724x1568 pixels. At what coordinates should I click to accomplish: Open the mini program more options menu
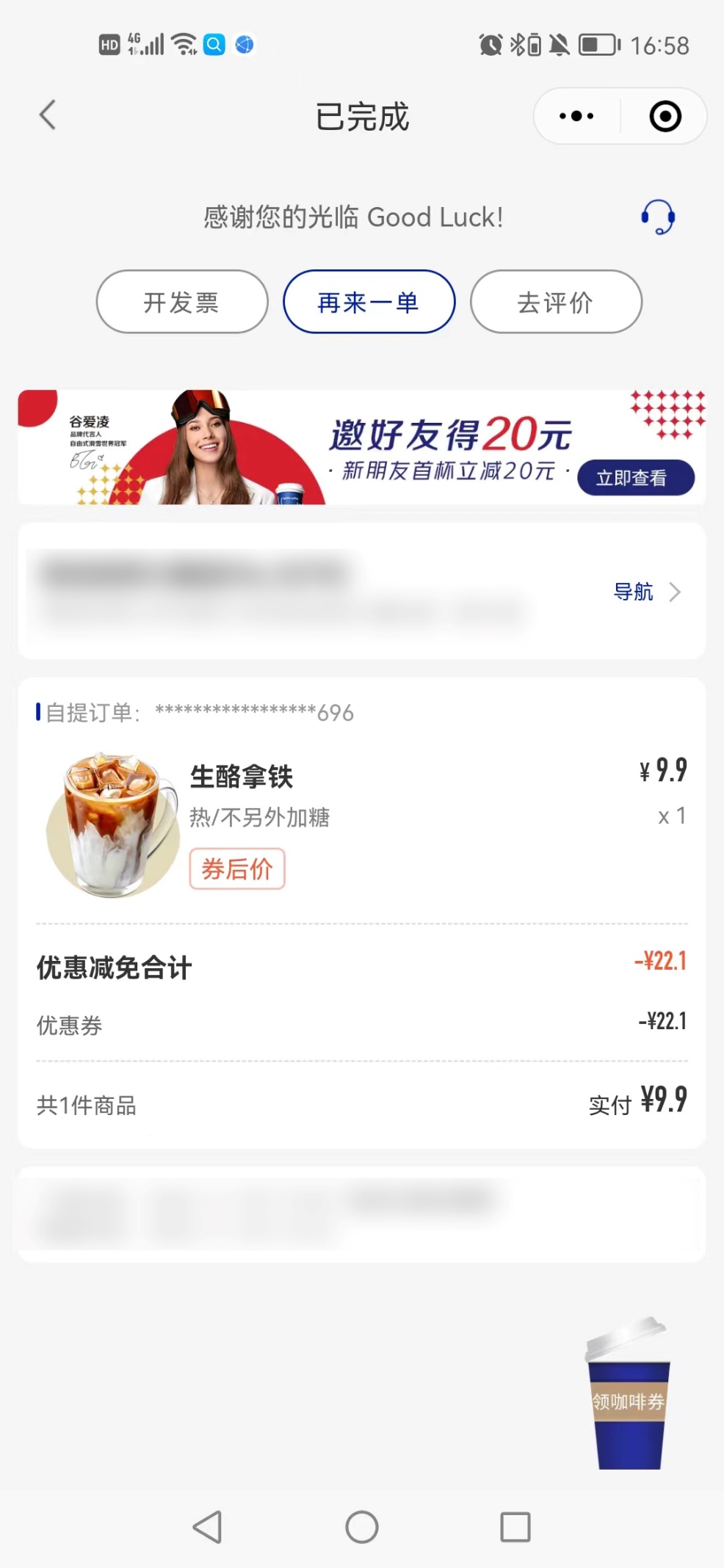click(x=577, y=116)
